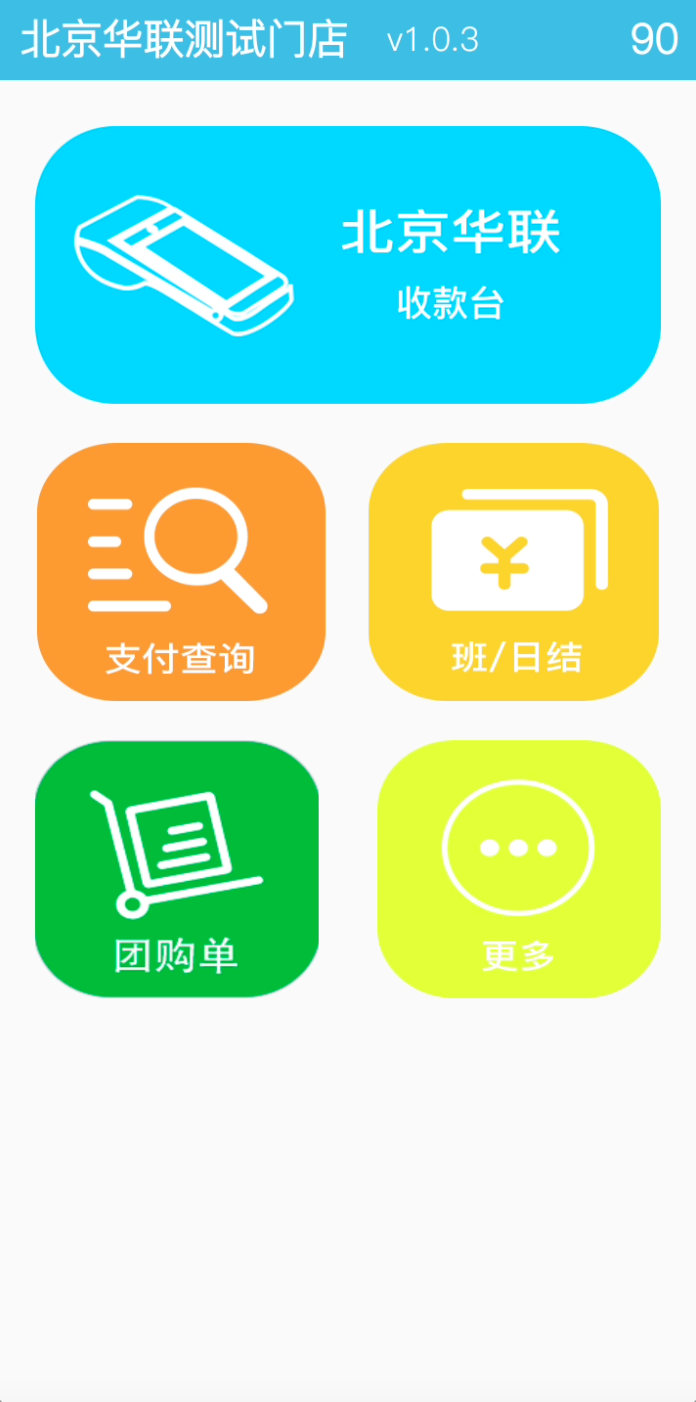Open 班/日结 shift settlement

(514, 572)
